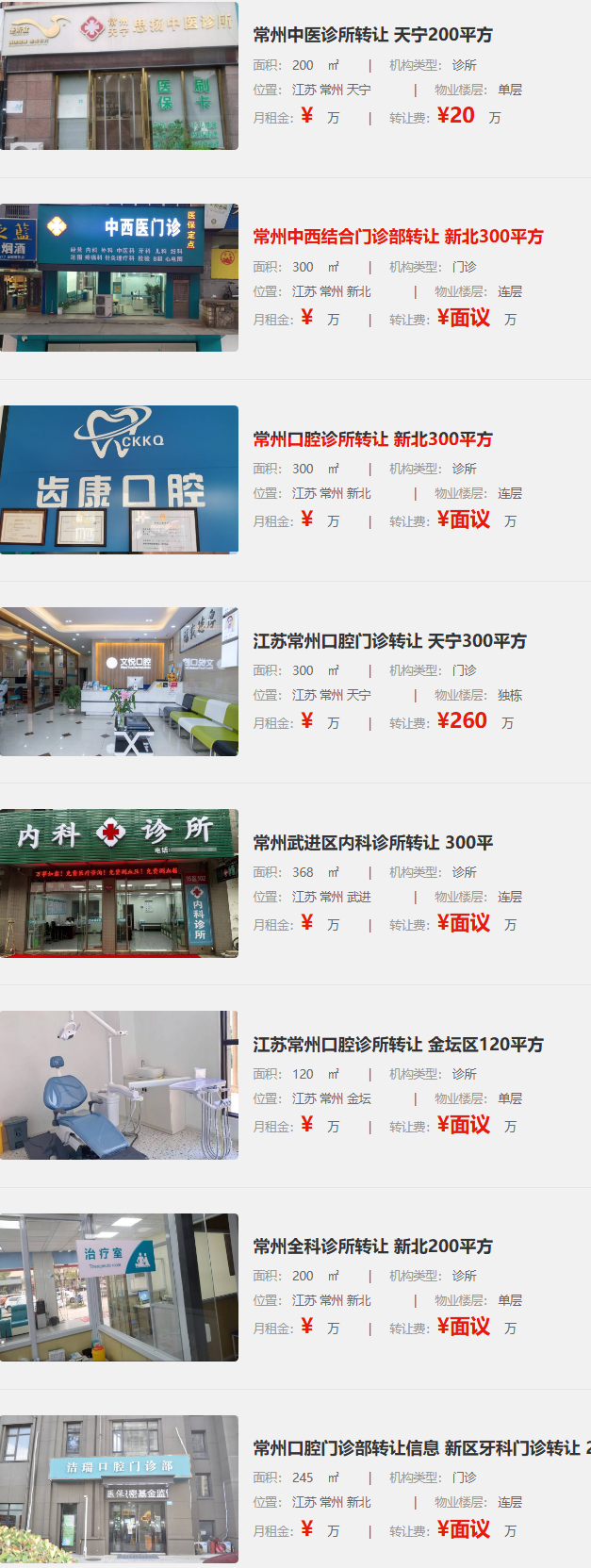View 常州口腔诊所转让 新北300平方 details

coord(372,439)
